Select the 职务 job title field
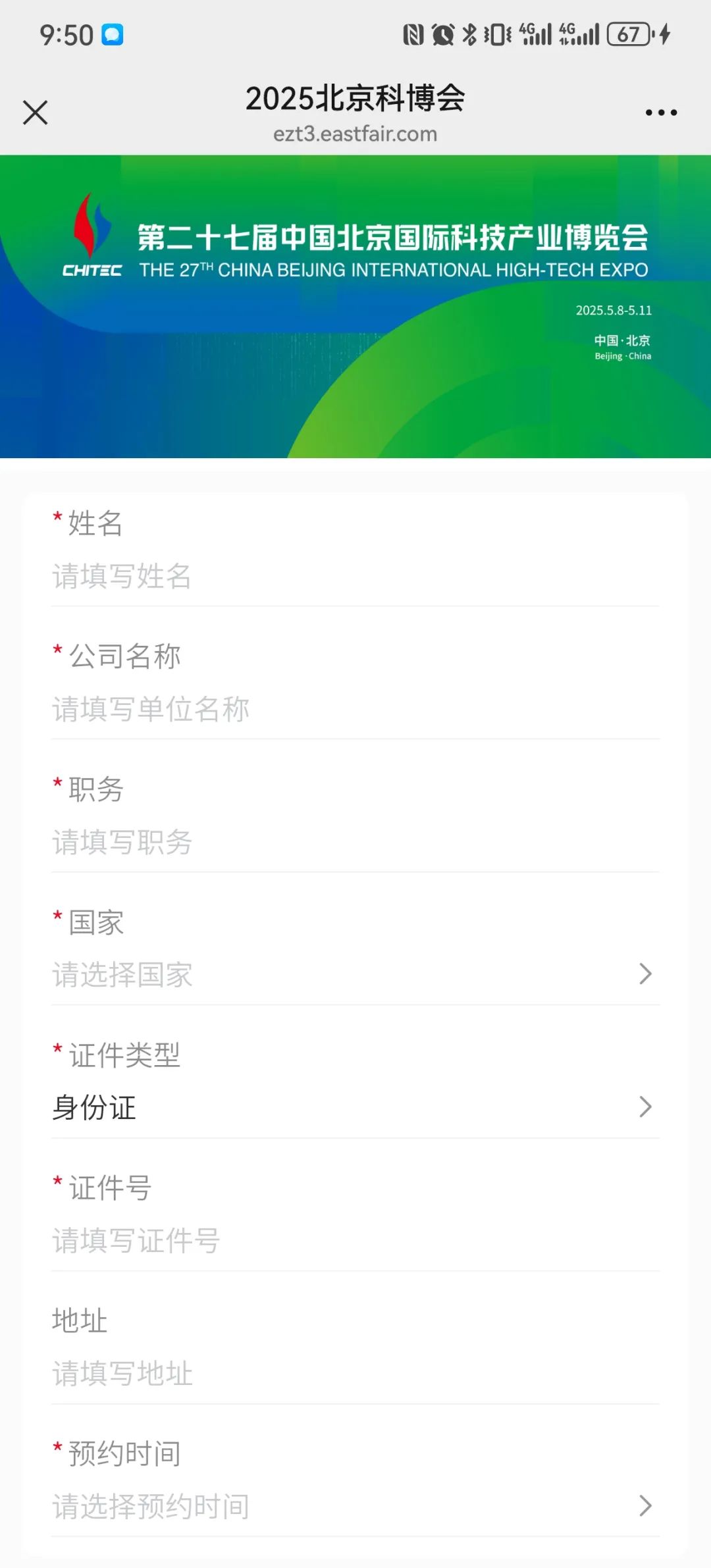The height and width of the screenshot is (1568, 711). [x=355, y=843]
